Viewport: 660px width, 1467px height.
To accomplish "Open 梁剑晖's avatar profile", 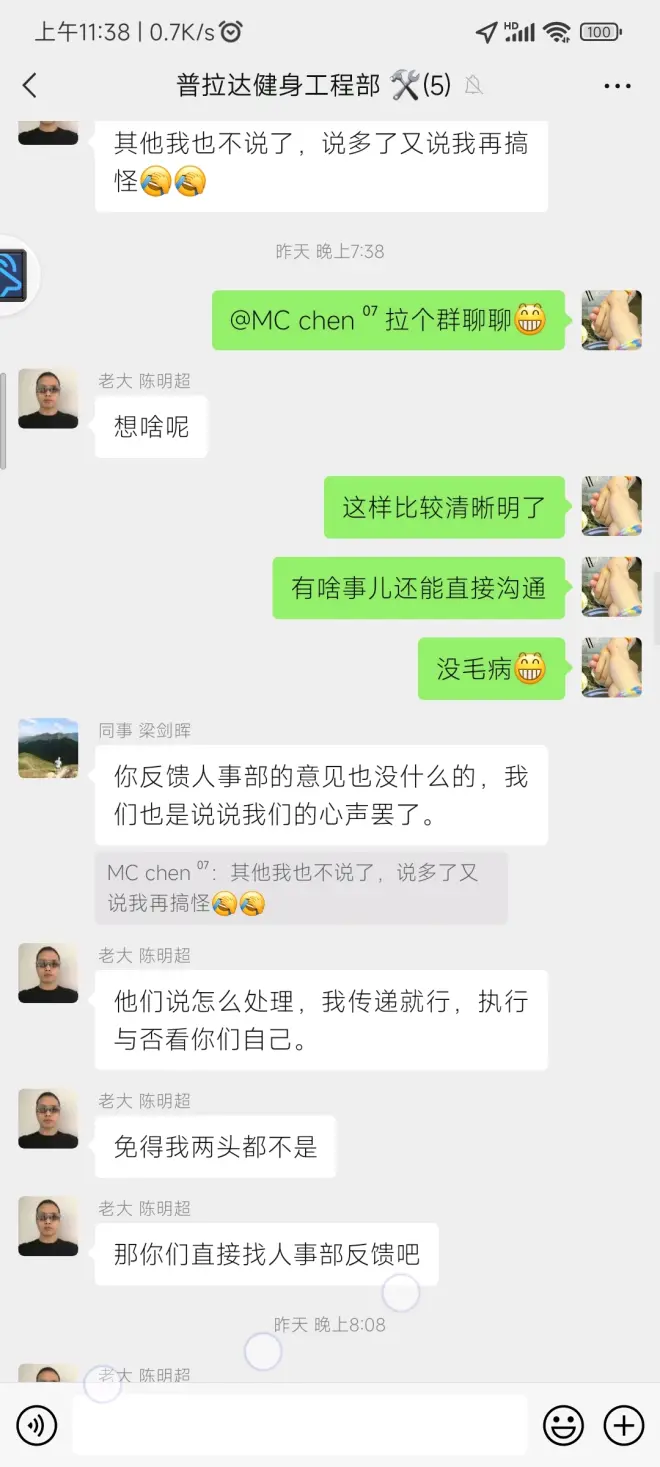I will coord(48,748).
